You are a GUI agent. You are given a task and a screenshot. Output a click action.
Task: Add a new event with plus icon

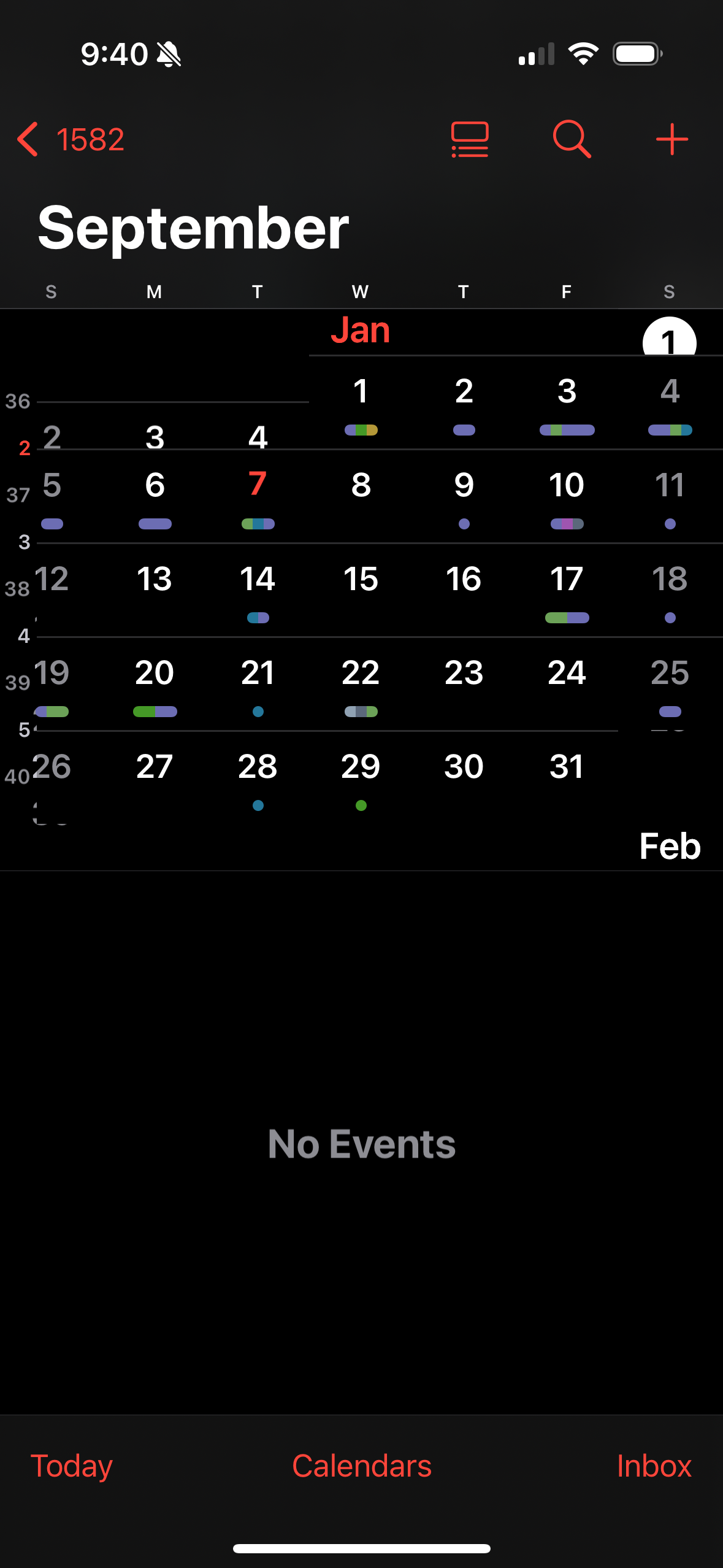[672, 140]
